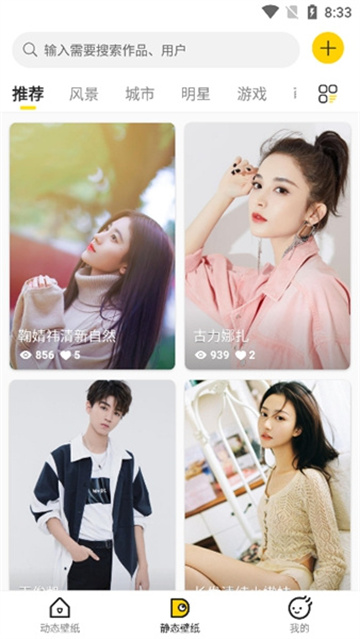Open the wallpaper of the girl in knit cardigan

[268, 485]
